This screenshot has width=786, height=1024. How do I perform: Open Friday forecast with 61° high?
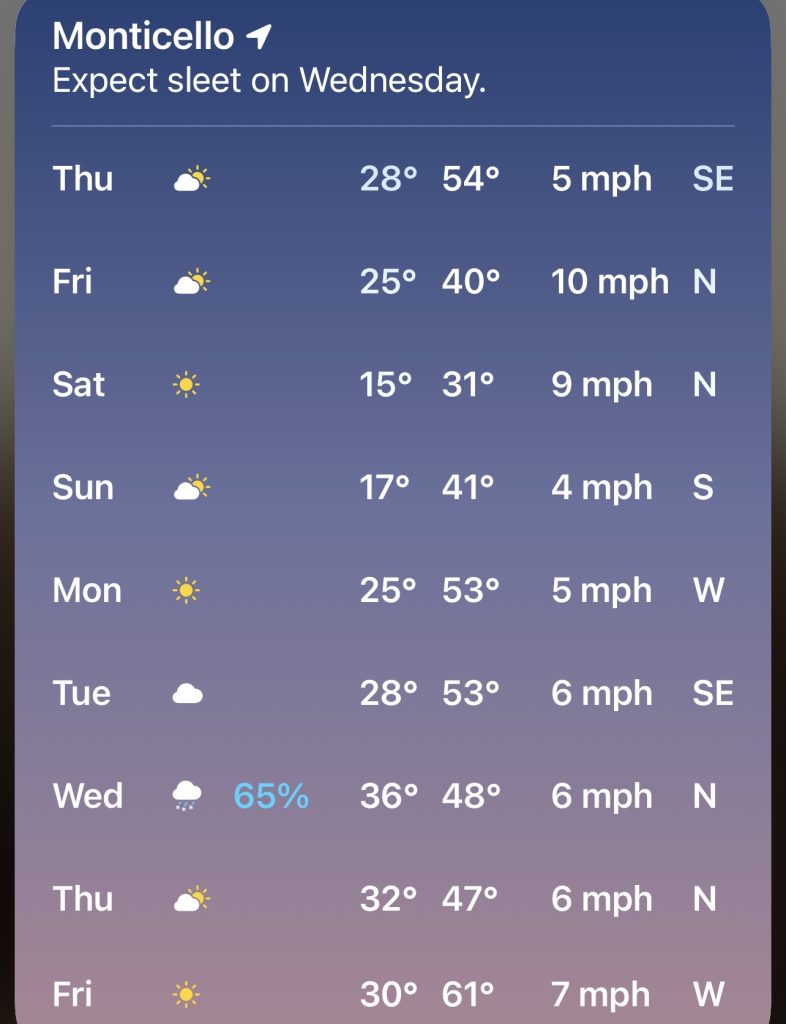392,995
